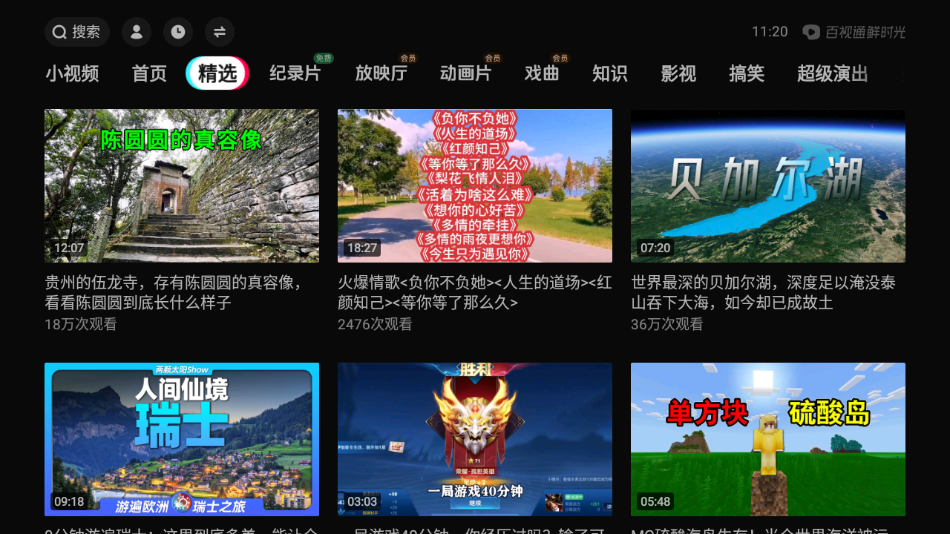Go to the 纪录片 tab

[x=295, y=73]
